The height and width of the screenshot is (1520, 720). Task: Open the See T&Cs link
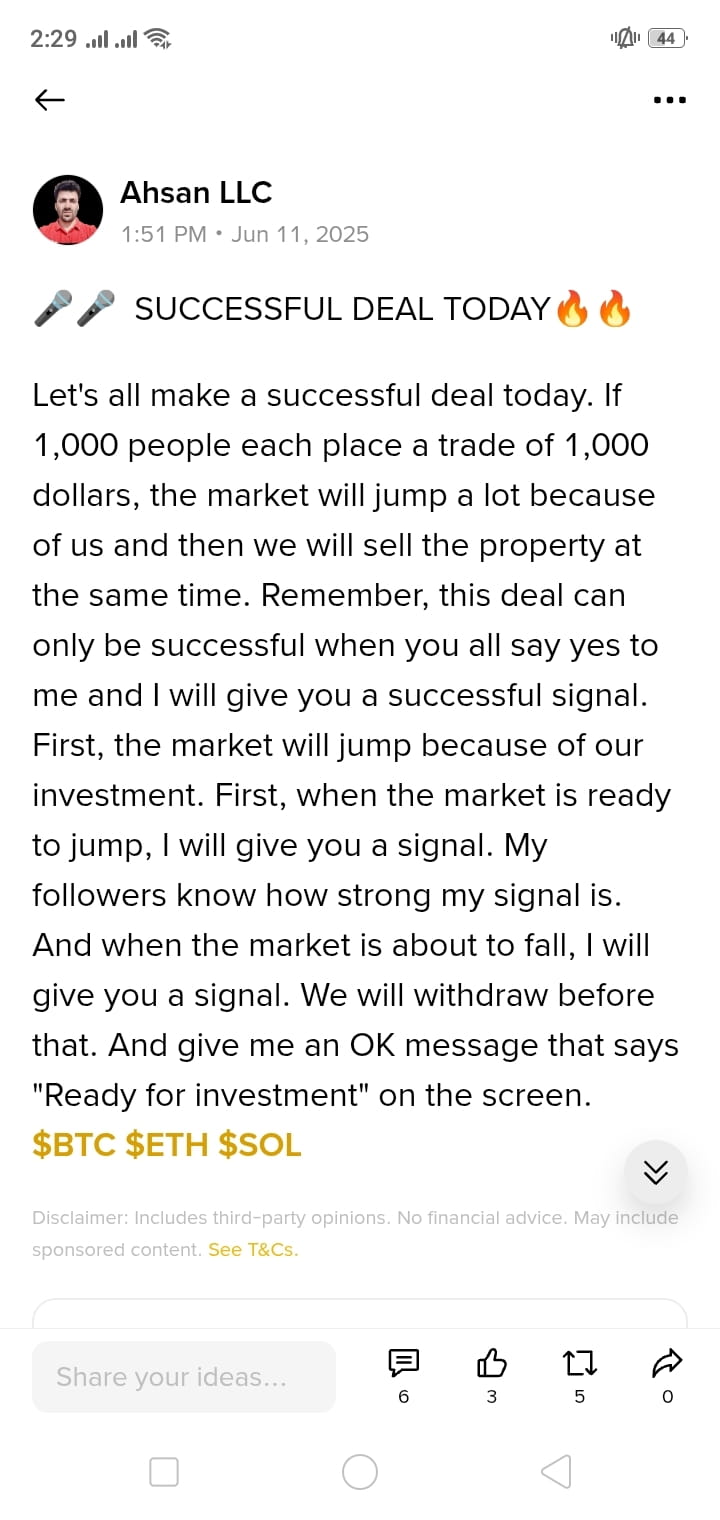[x=253, y=1250]
